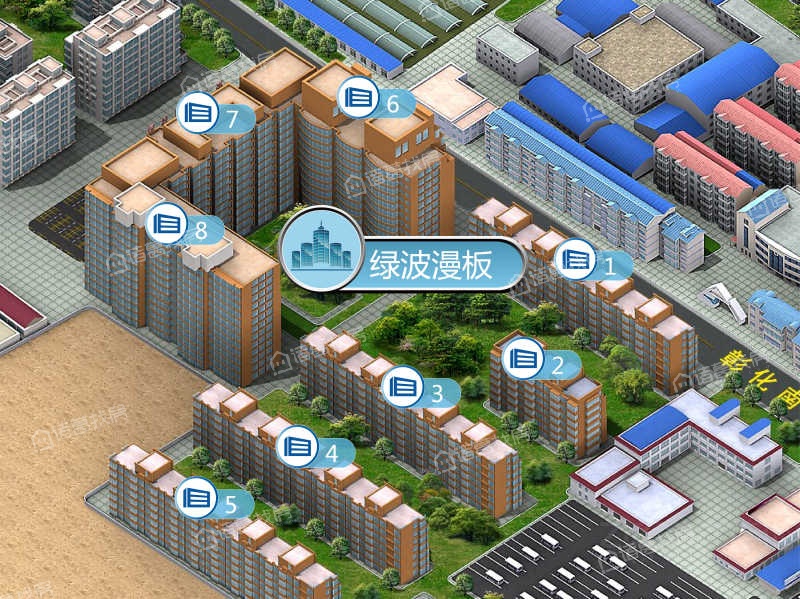Tap building marker 4

[x=314, y=449]
